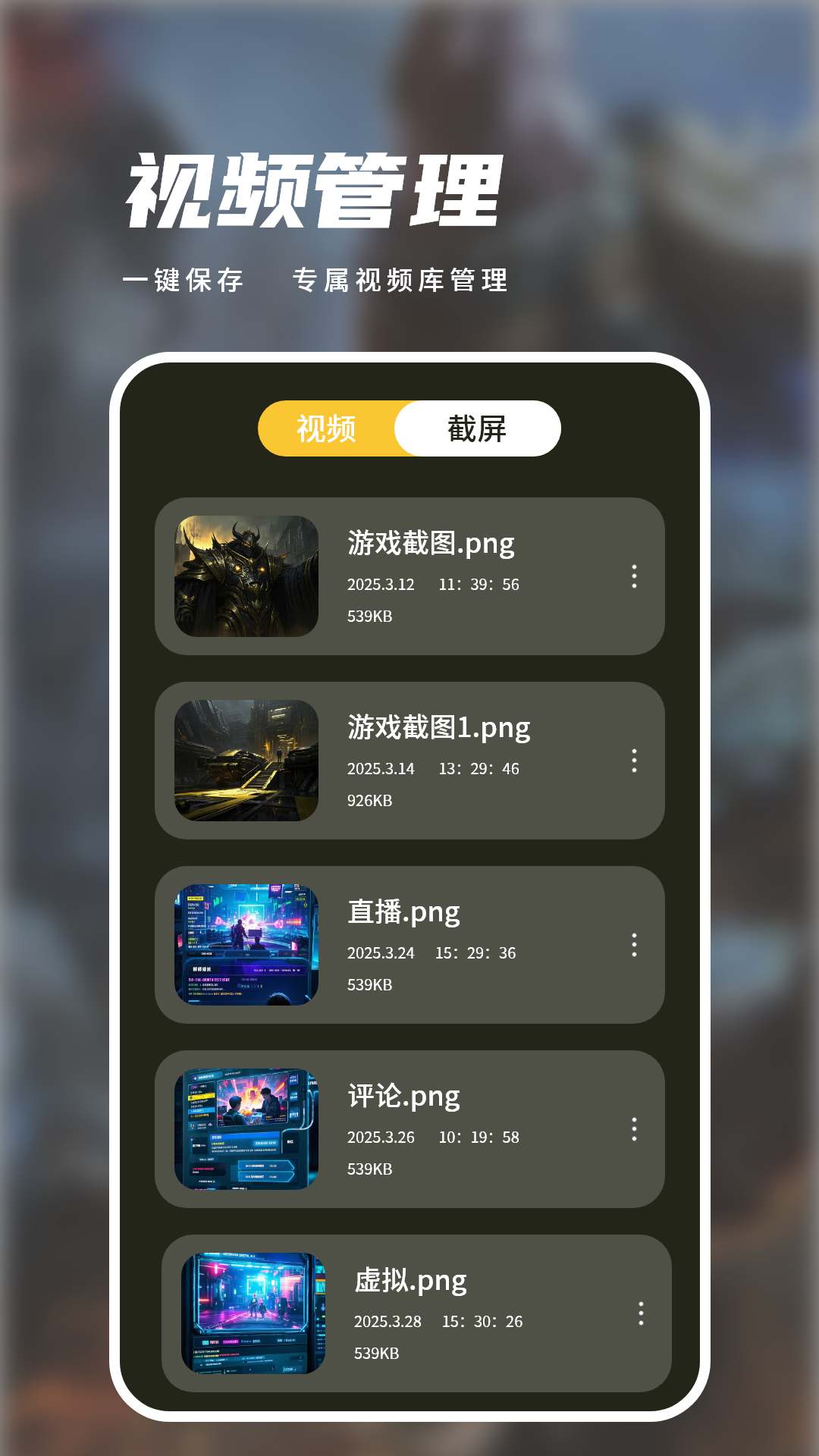The height and width of the screenshot is (1456, 819).
Task: Open options menu for 评论.png
Action: (x=635, y=1130)
